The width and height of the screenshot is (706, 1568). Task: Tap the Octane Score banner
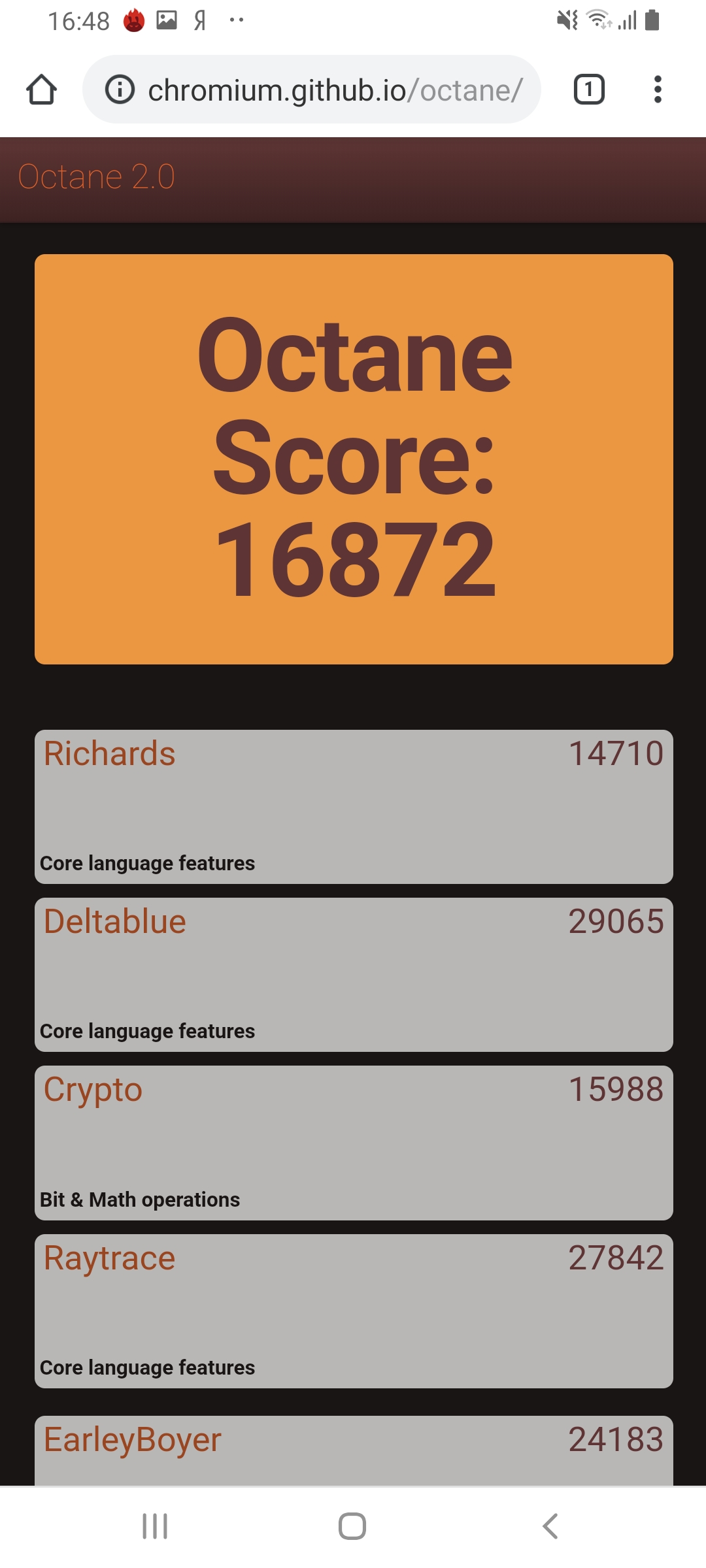(x=354, y=459)
